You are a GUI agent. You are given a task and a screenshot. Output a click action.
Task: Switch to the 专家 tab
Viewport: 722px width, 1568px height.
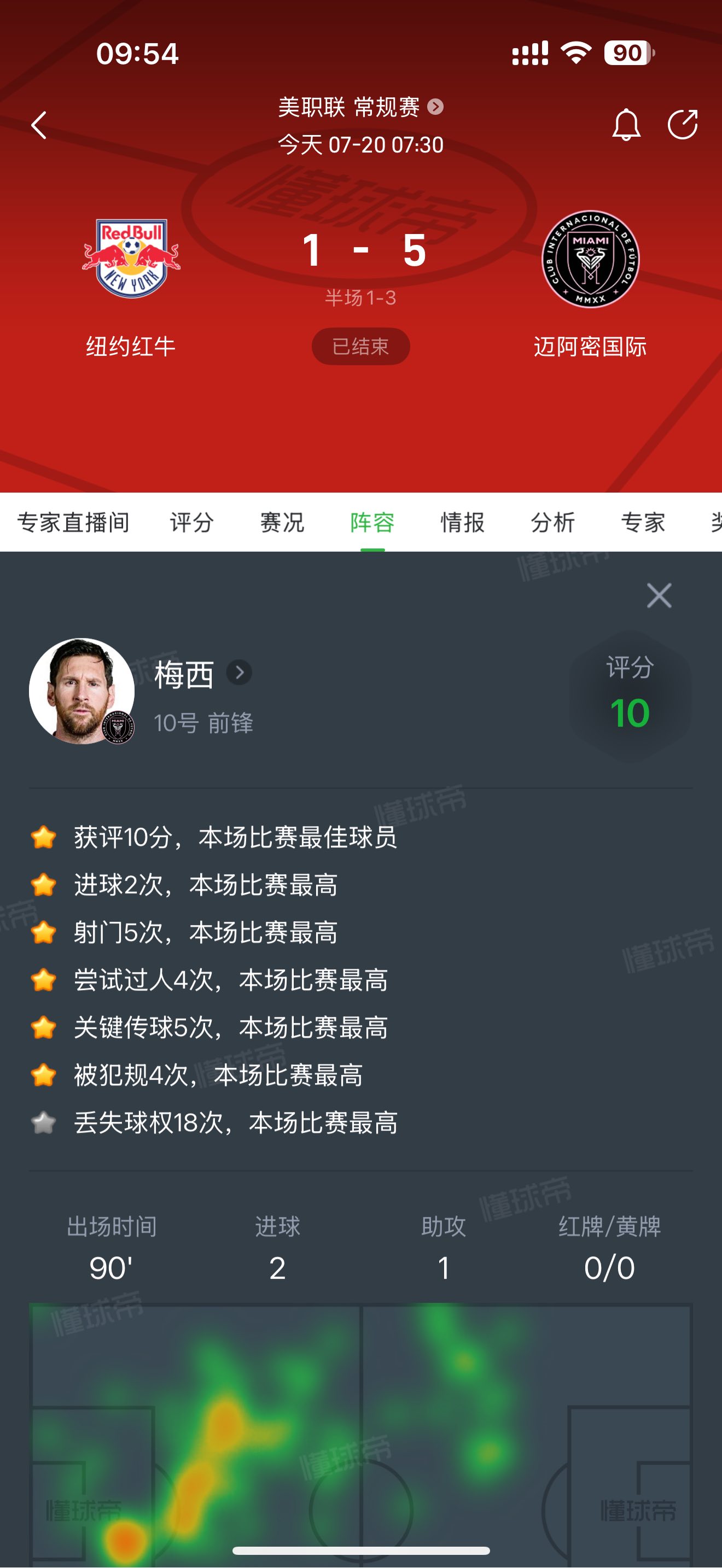tap(643, 522)
